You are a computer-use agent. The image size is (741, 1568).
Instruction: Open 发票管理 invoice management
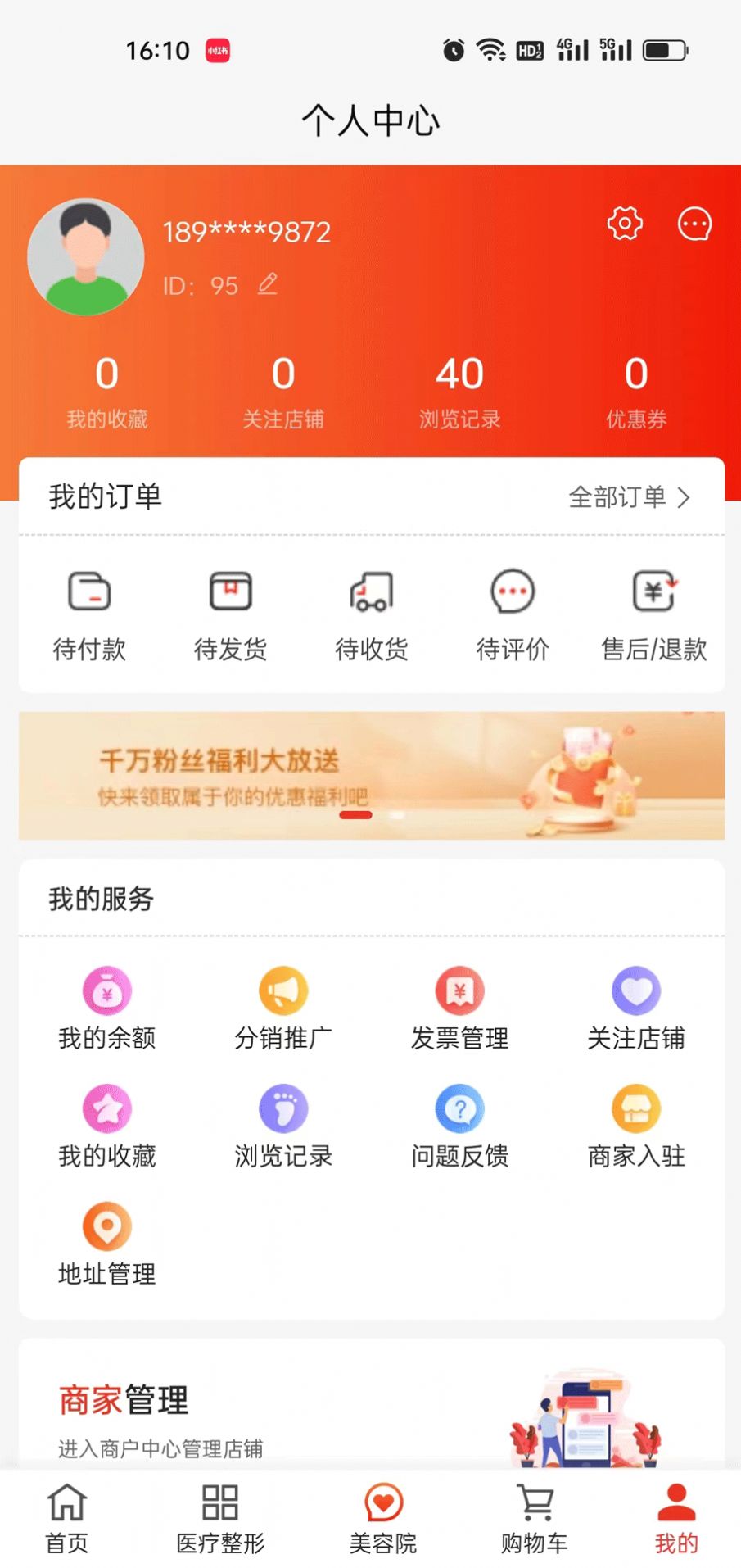(459, 1009)
